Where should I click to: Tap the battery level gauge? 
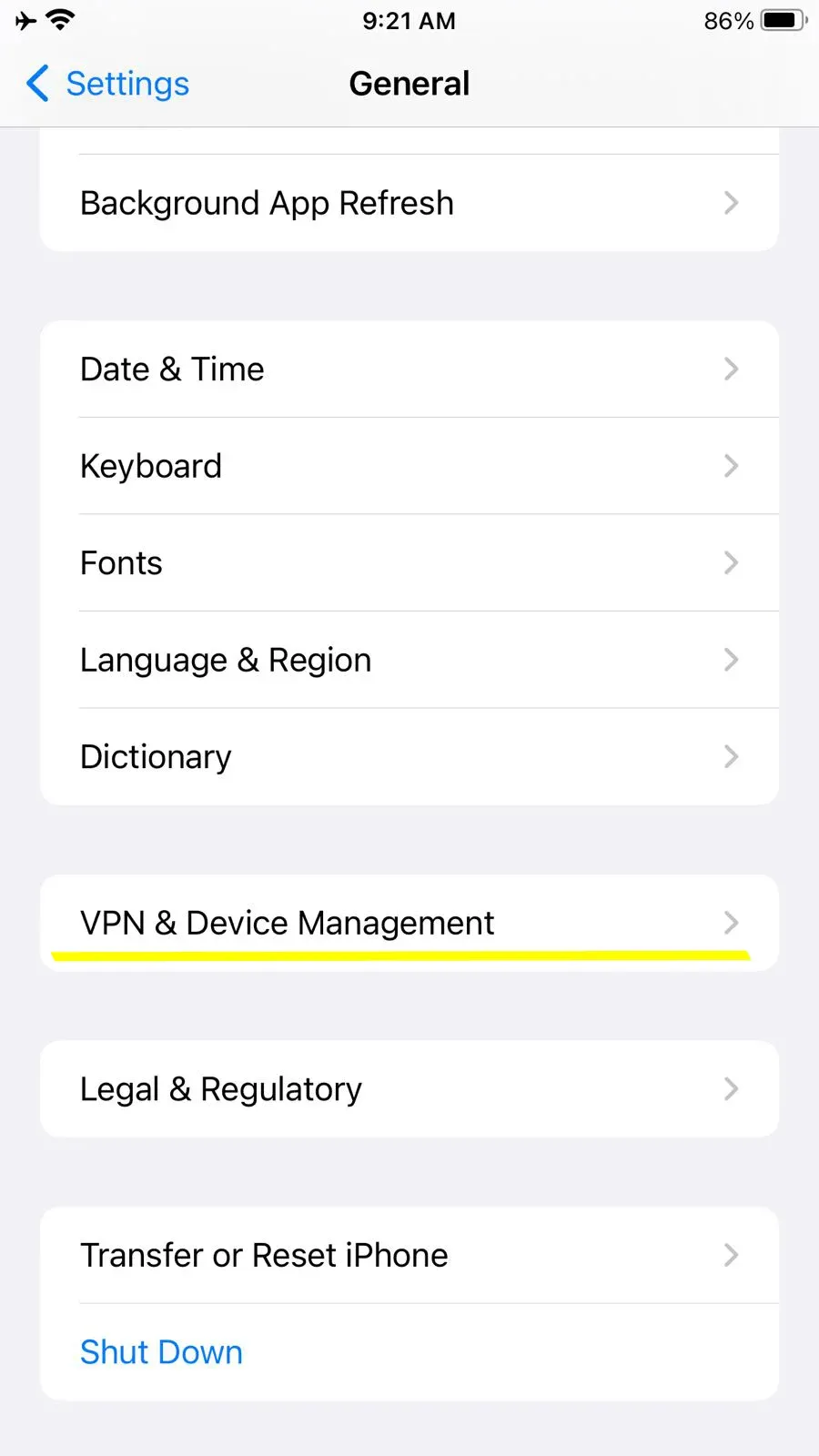[x=780, y=21]
